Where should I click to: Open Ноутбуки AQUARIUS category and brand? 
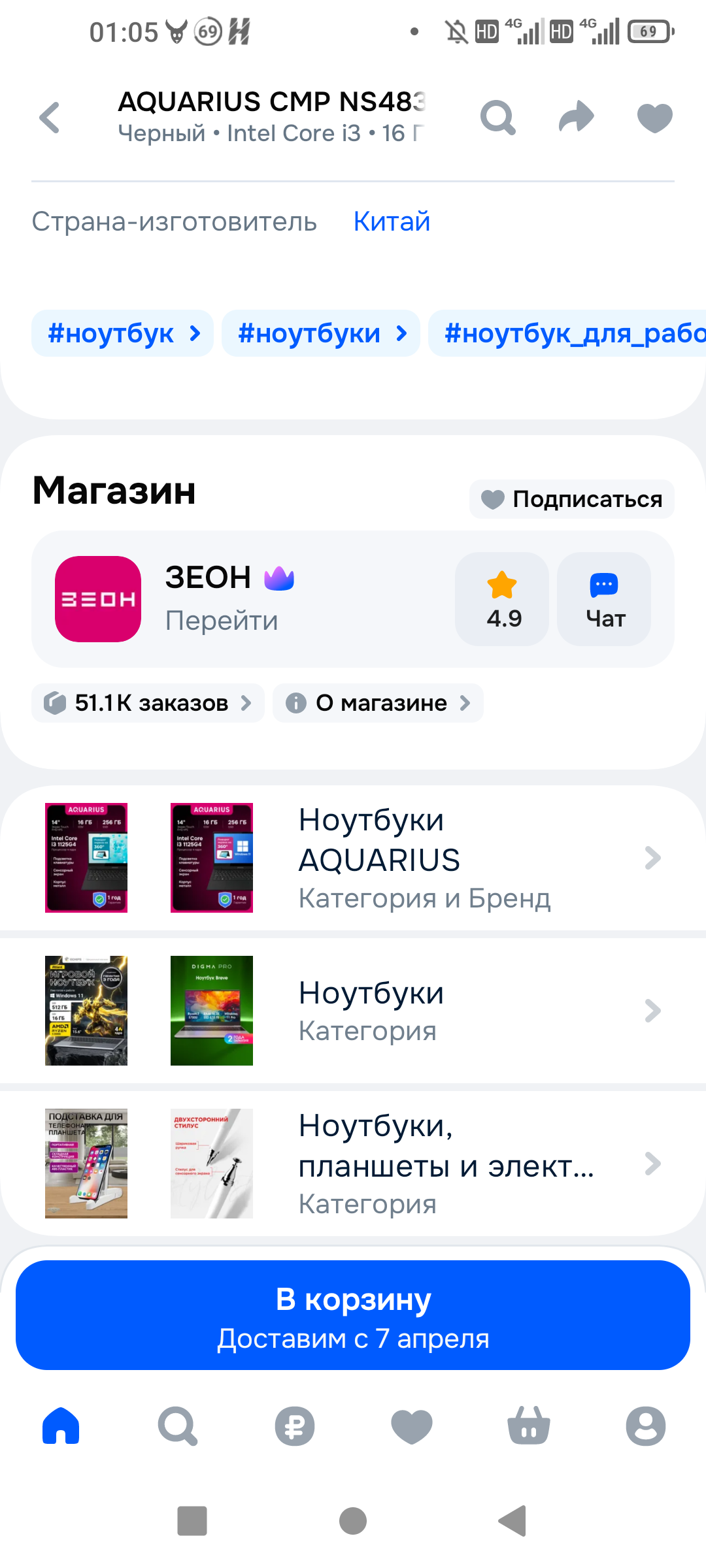[x=425, y=858]
